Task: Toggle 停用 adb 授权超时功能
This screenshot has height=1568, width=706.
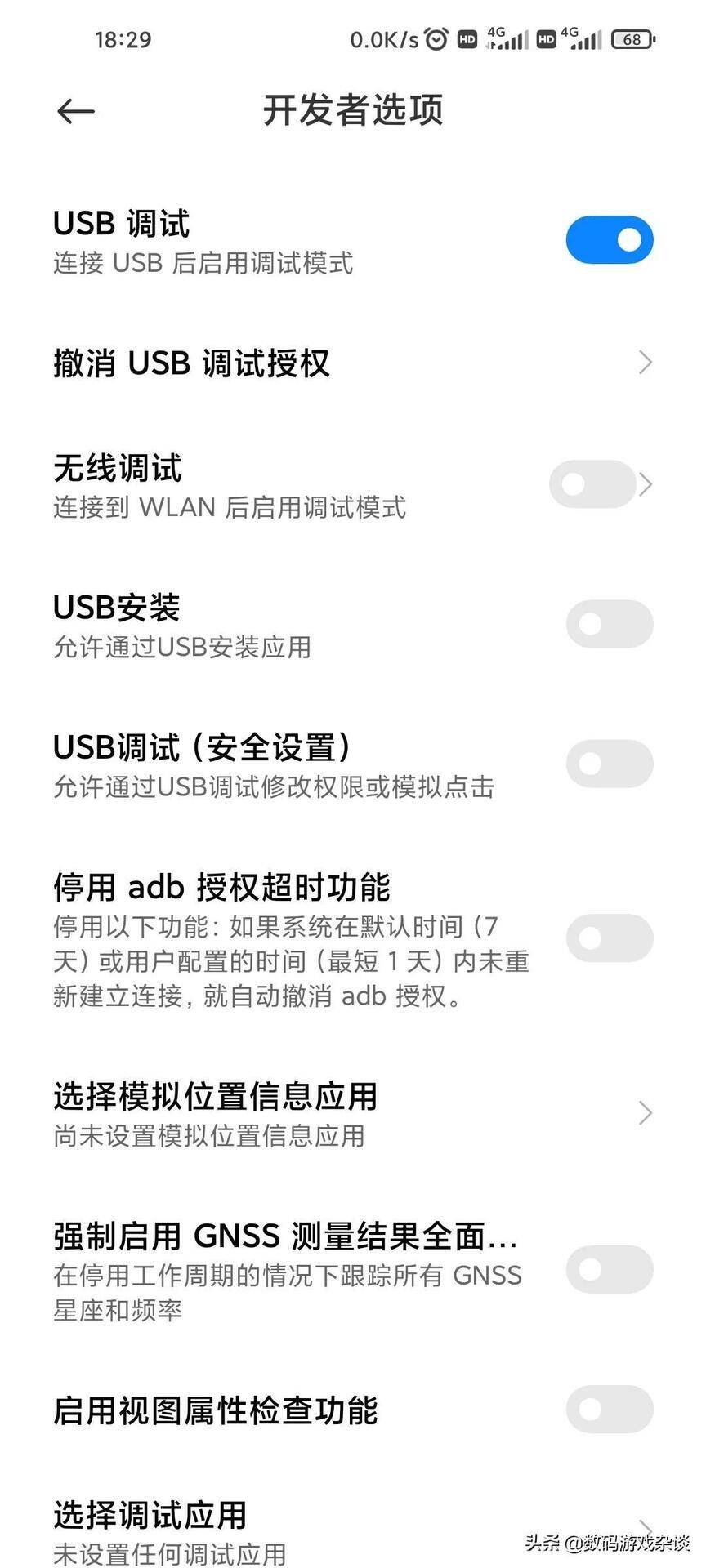Action: [610, 938]
